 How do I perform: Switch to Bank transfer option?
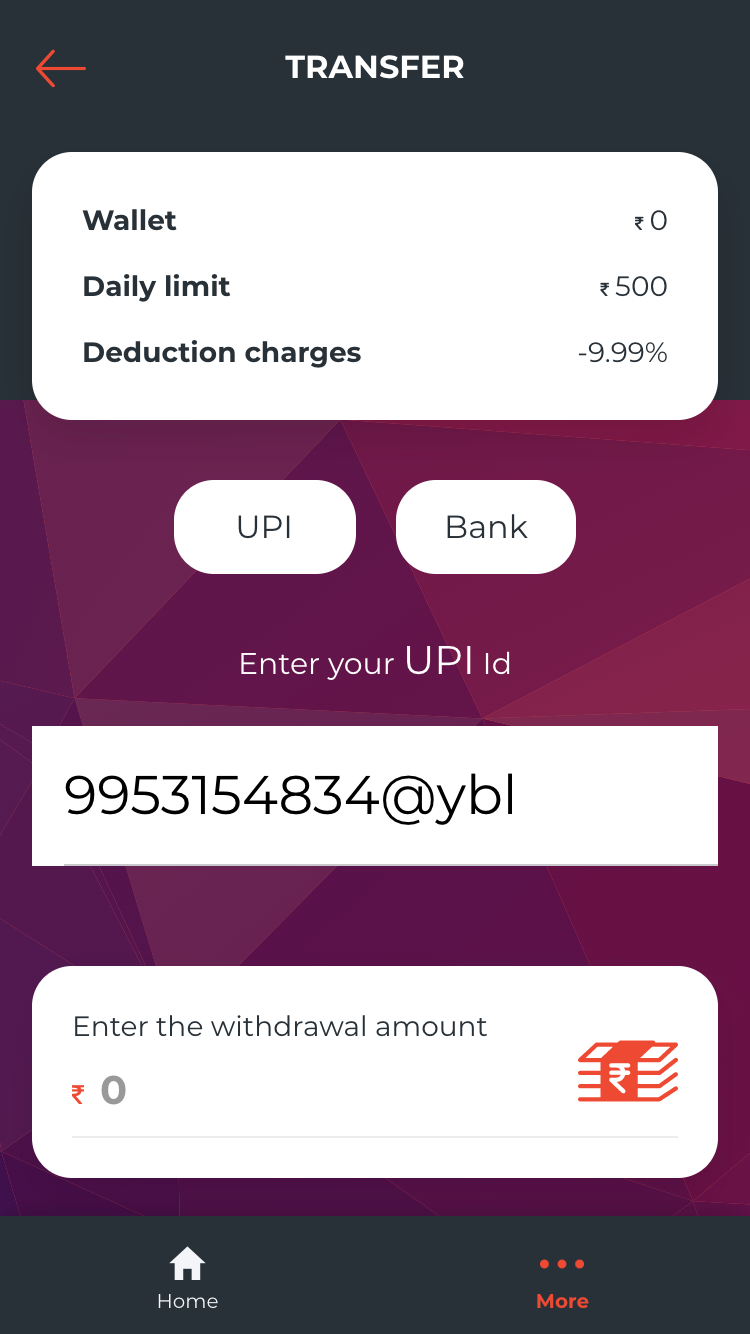click(x=486, y=527)
